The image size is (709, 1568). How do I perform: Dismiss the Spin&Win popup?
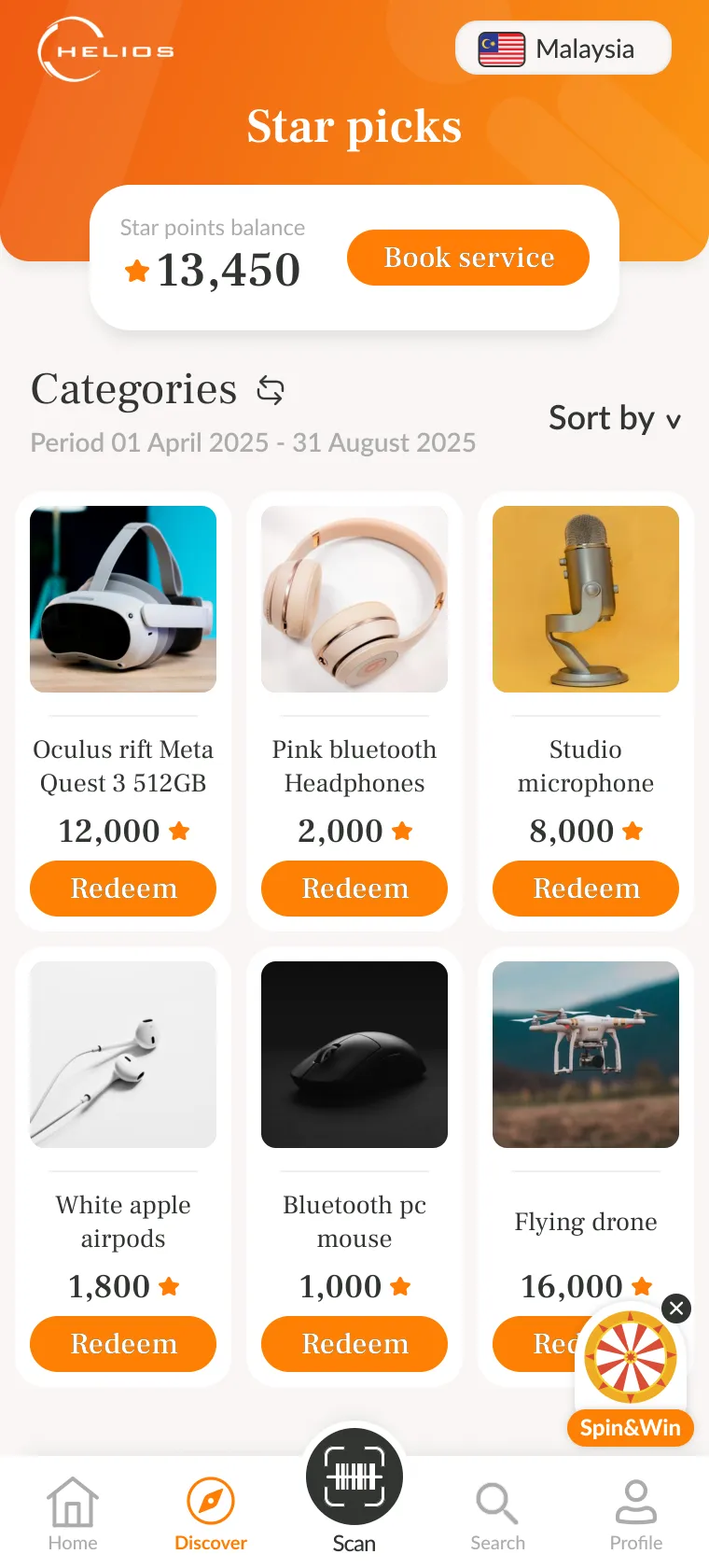coord(675,1309)
